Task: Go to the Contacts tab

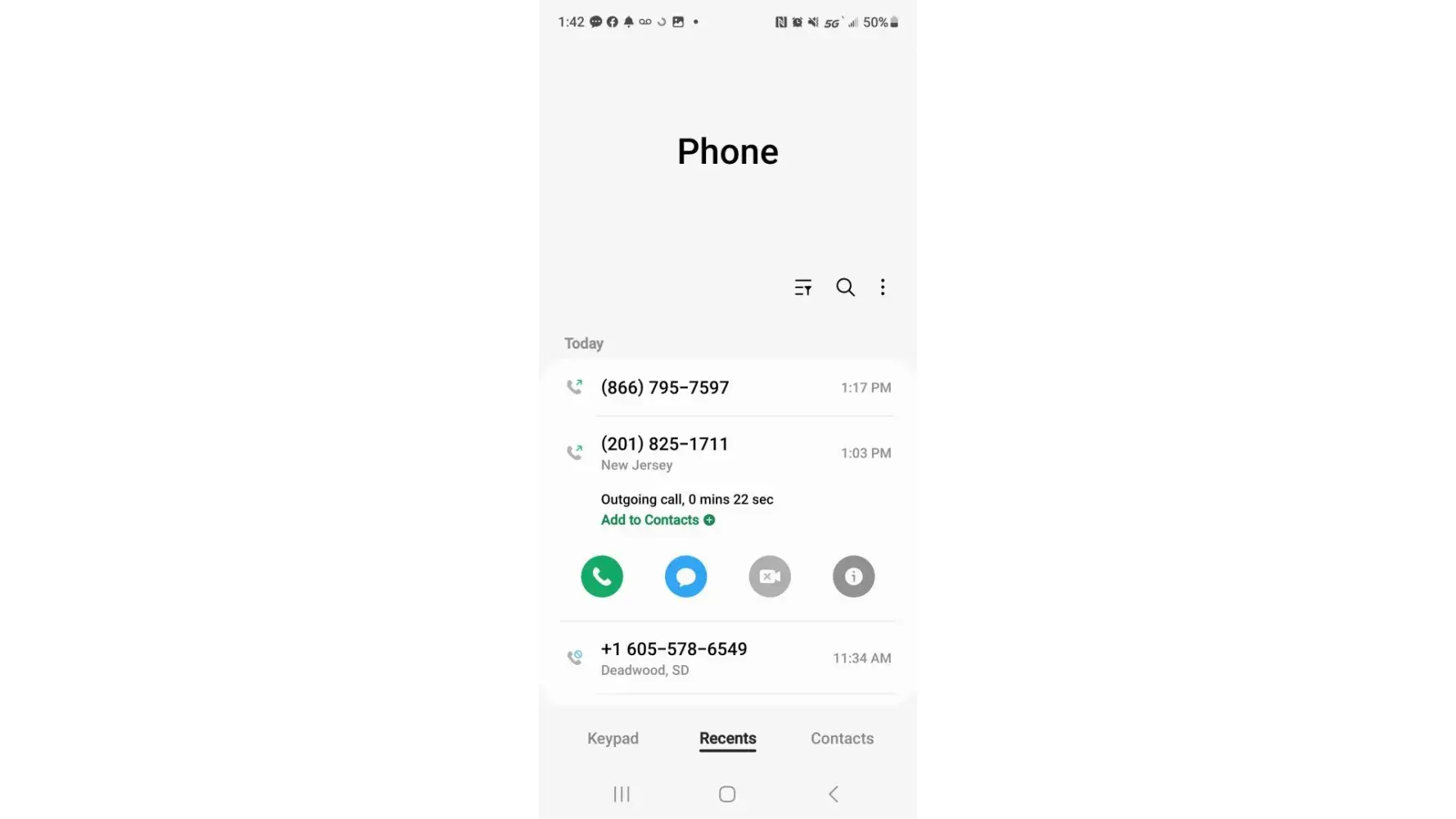Action: coord(842,739)
